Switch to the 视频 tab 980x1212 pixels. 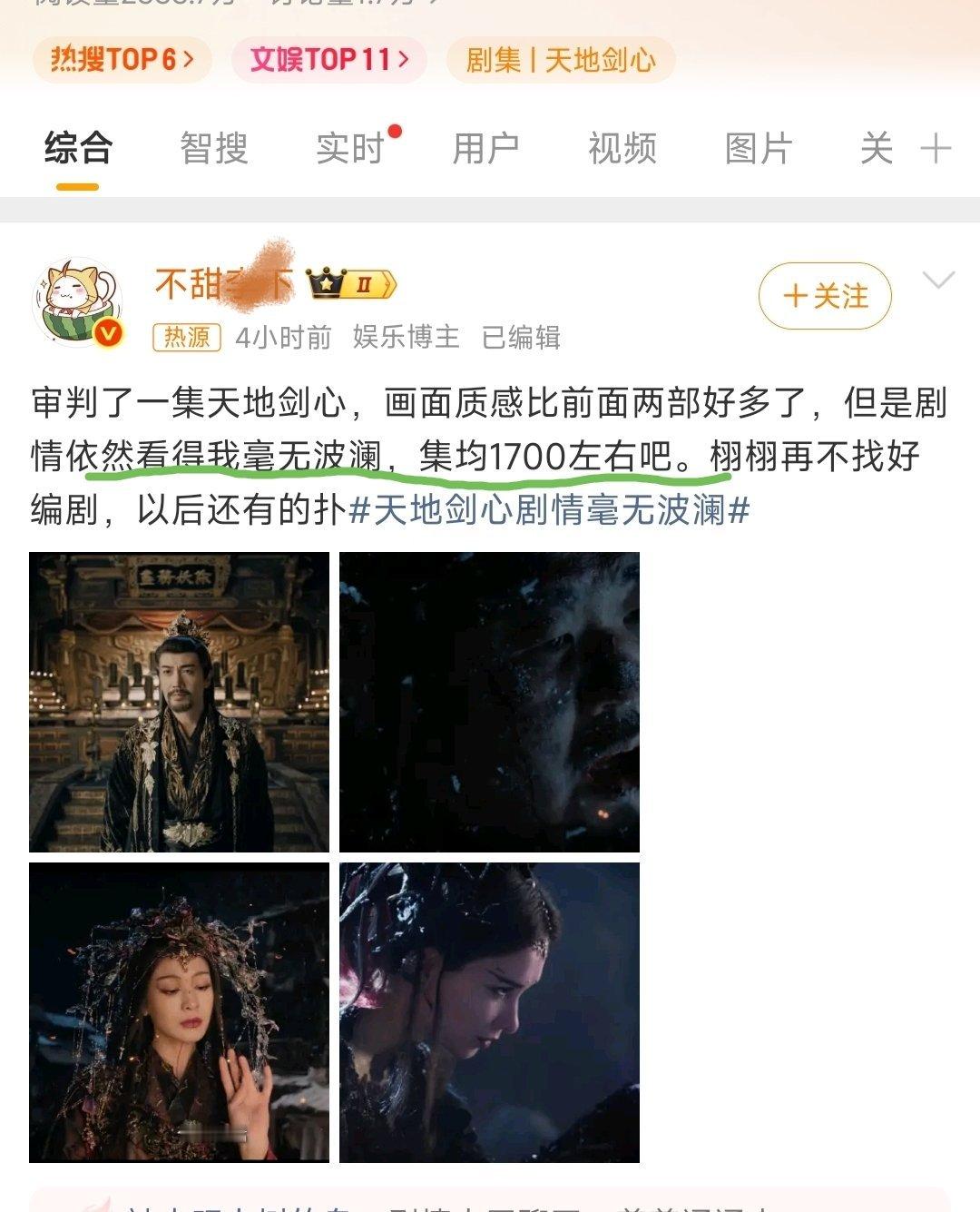coord(622,150)
